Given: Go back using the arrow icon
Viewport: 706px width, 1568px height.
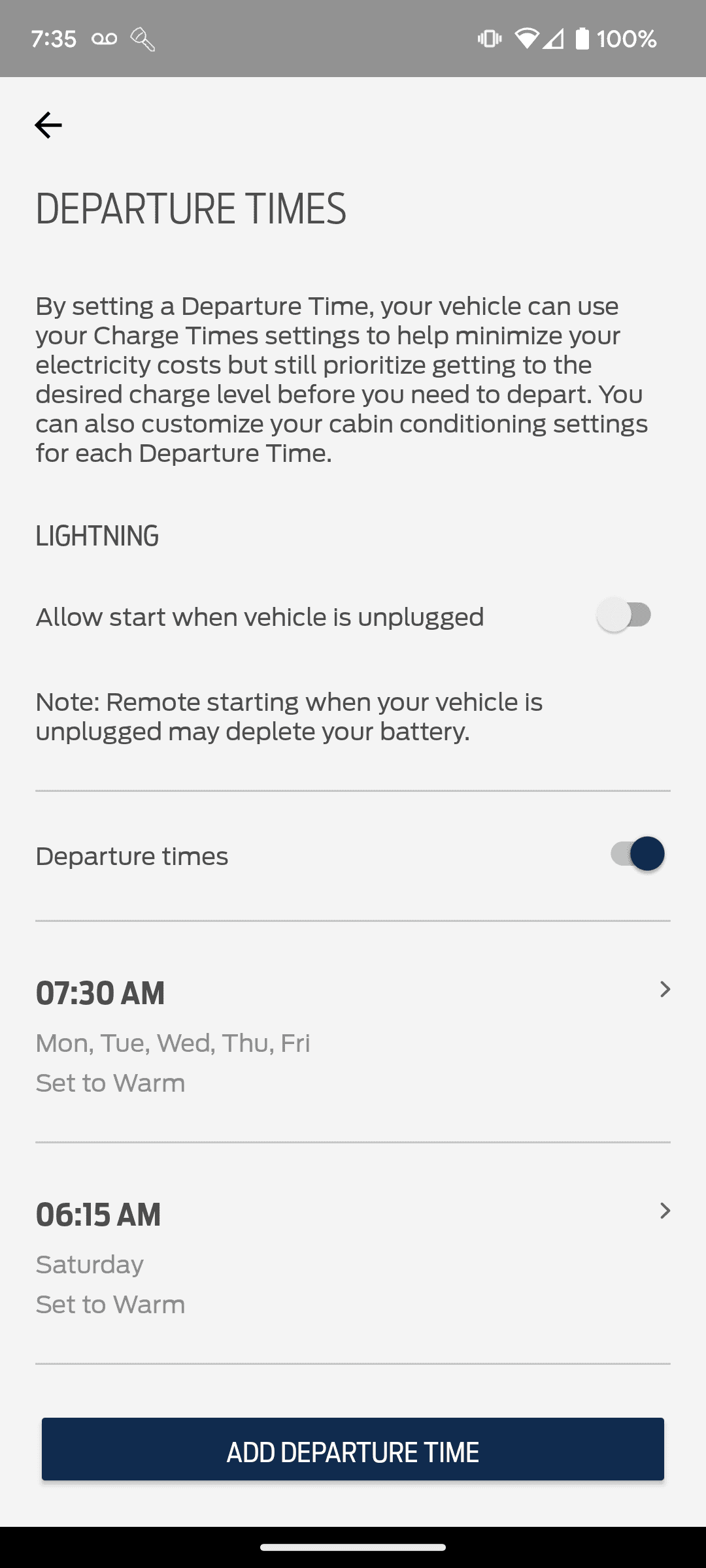Looking at the screenshot, I should pos(48,125).
